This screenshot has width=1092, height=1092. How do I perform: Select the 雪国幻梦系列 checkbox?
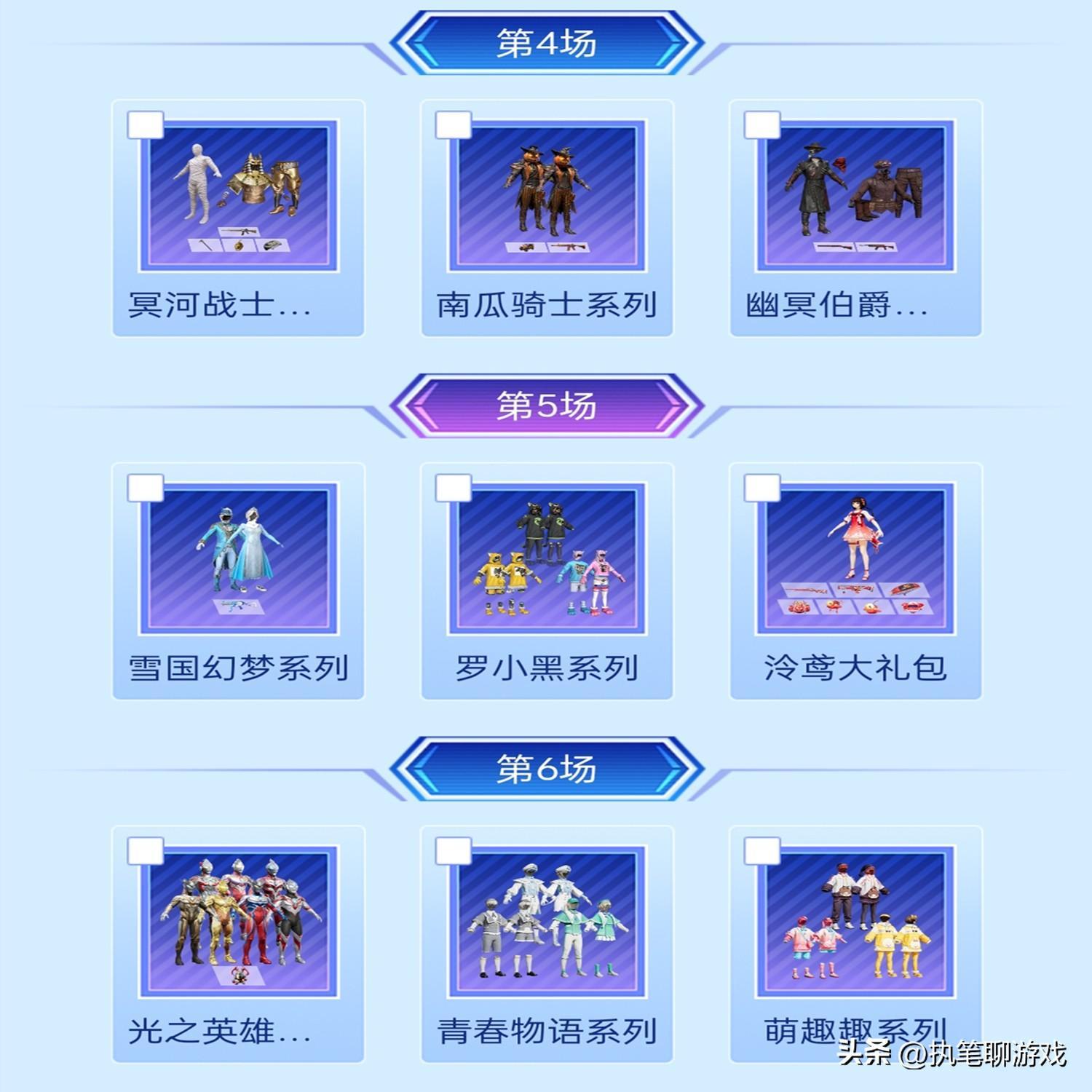click(x=145, y=488)
